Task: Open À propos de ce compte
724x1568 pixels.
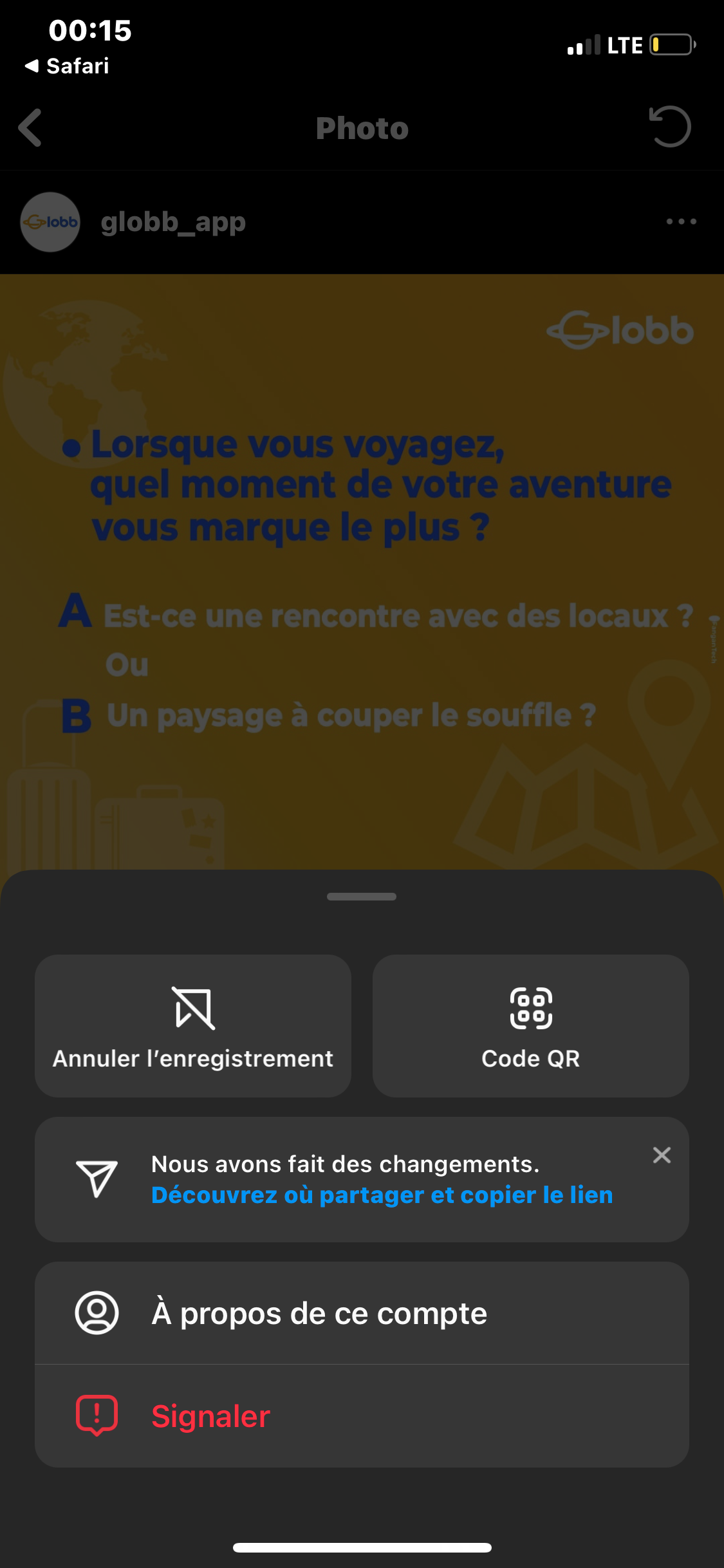Action: tap(362, 1313)
